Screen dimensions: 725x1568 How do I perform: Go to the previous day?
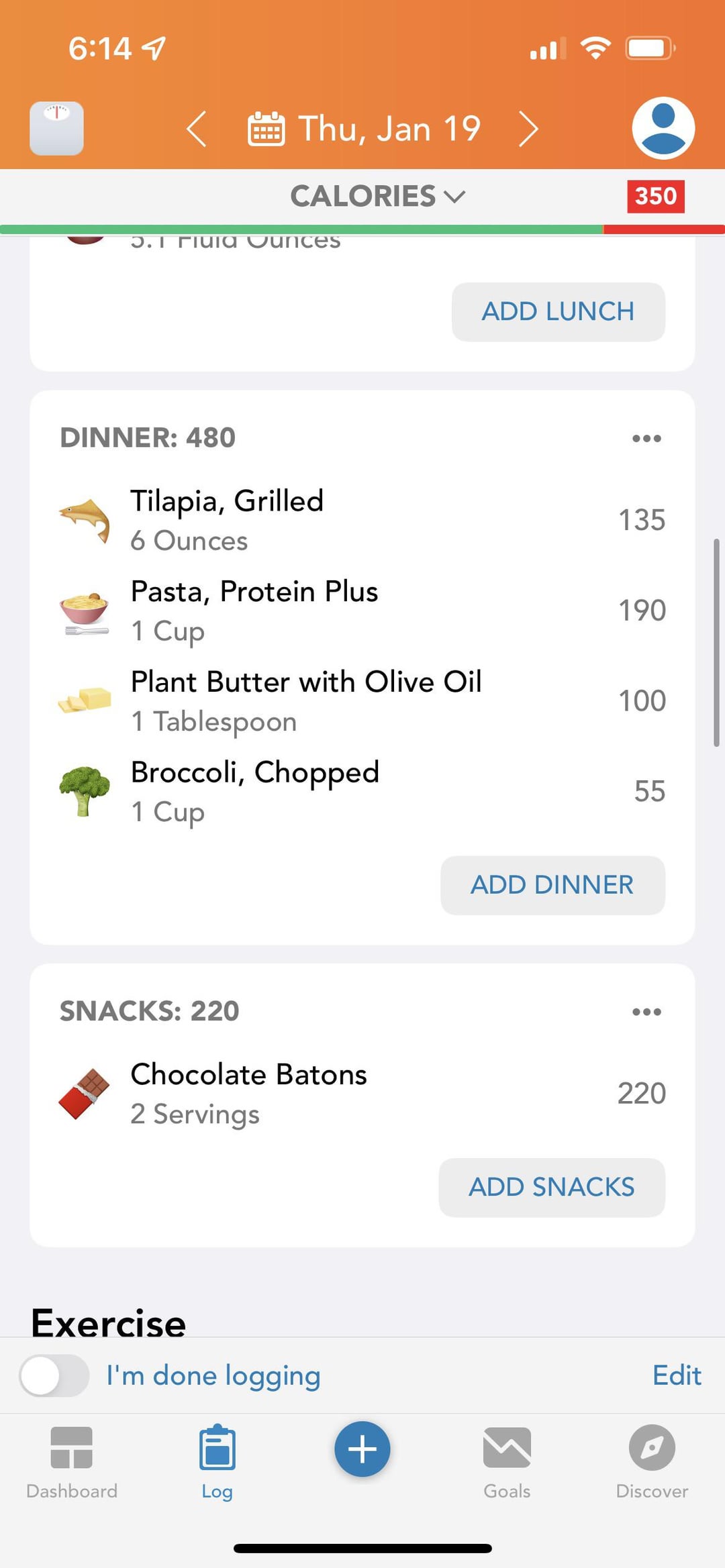pos(196,129)
